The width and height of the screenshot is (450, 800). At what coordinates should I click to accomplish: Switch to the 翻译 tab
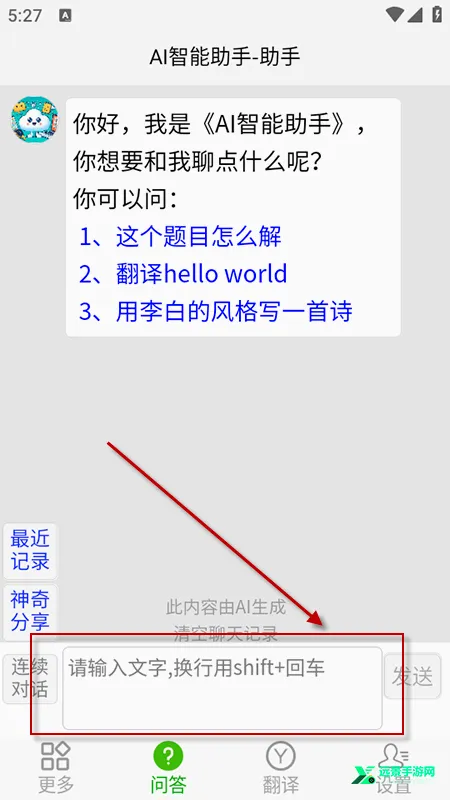click(281, 768)
